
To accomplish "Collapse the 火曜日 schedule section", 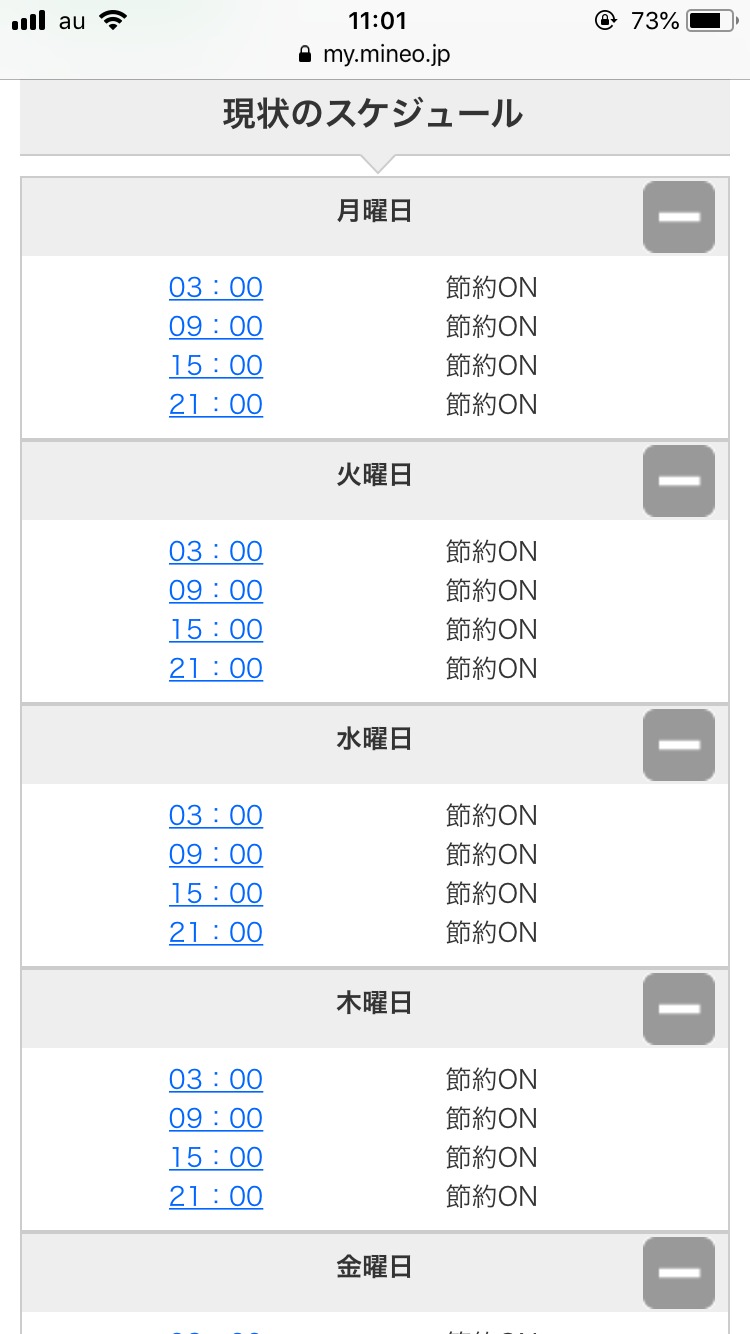I will [679, 481].
